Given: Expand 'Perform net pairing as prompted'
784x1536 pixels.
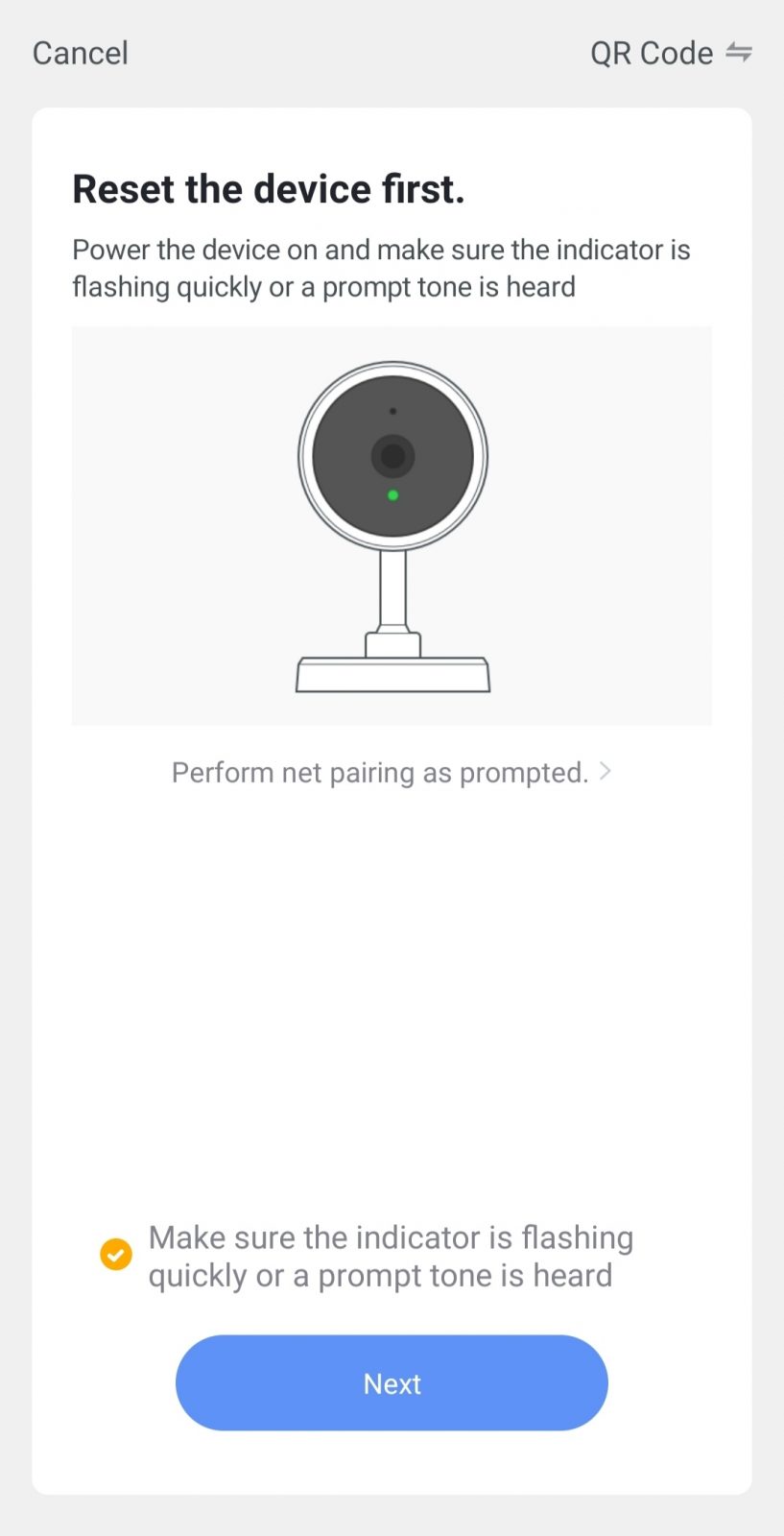Looking at the screenshot, I should [x=380, y=772].
